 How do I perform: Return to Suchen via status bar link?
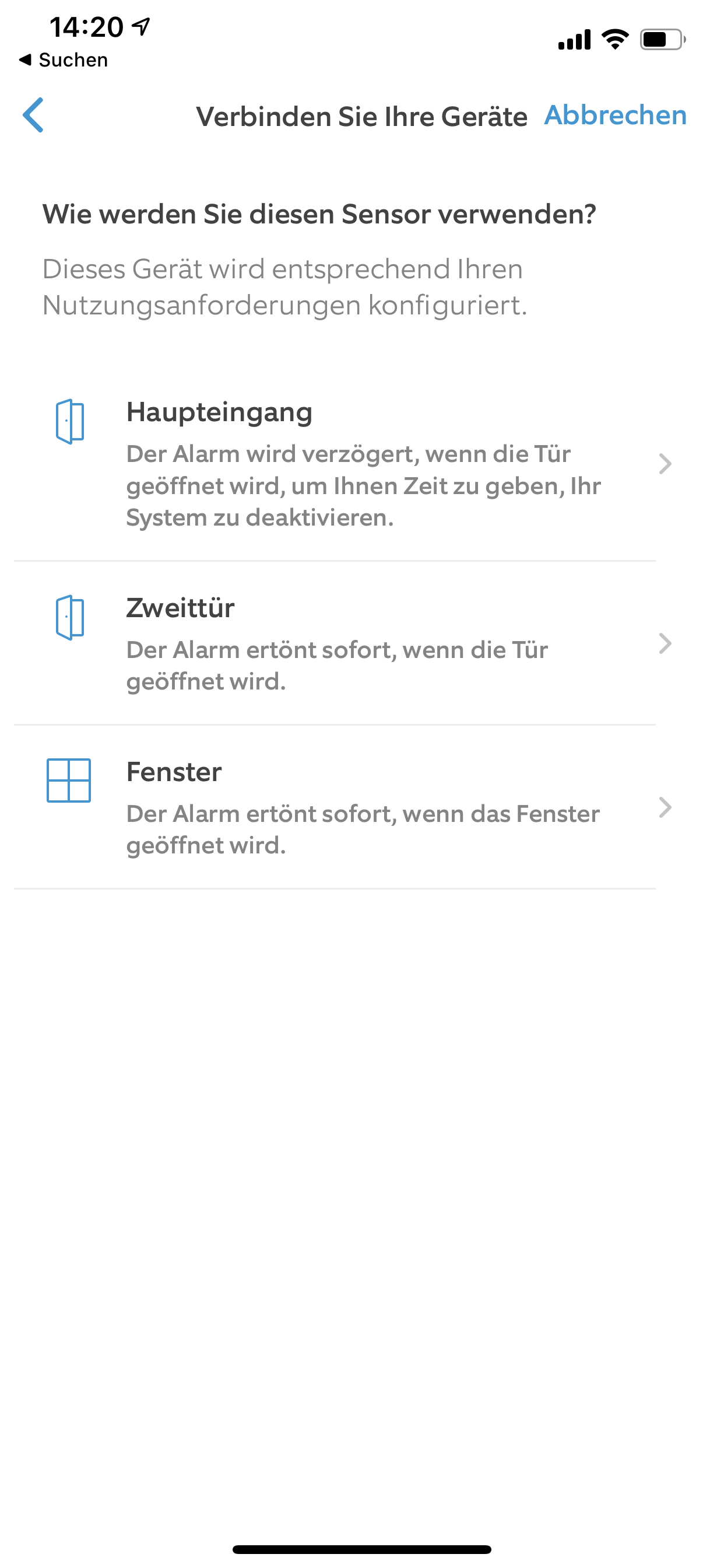(64, 60)
